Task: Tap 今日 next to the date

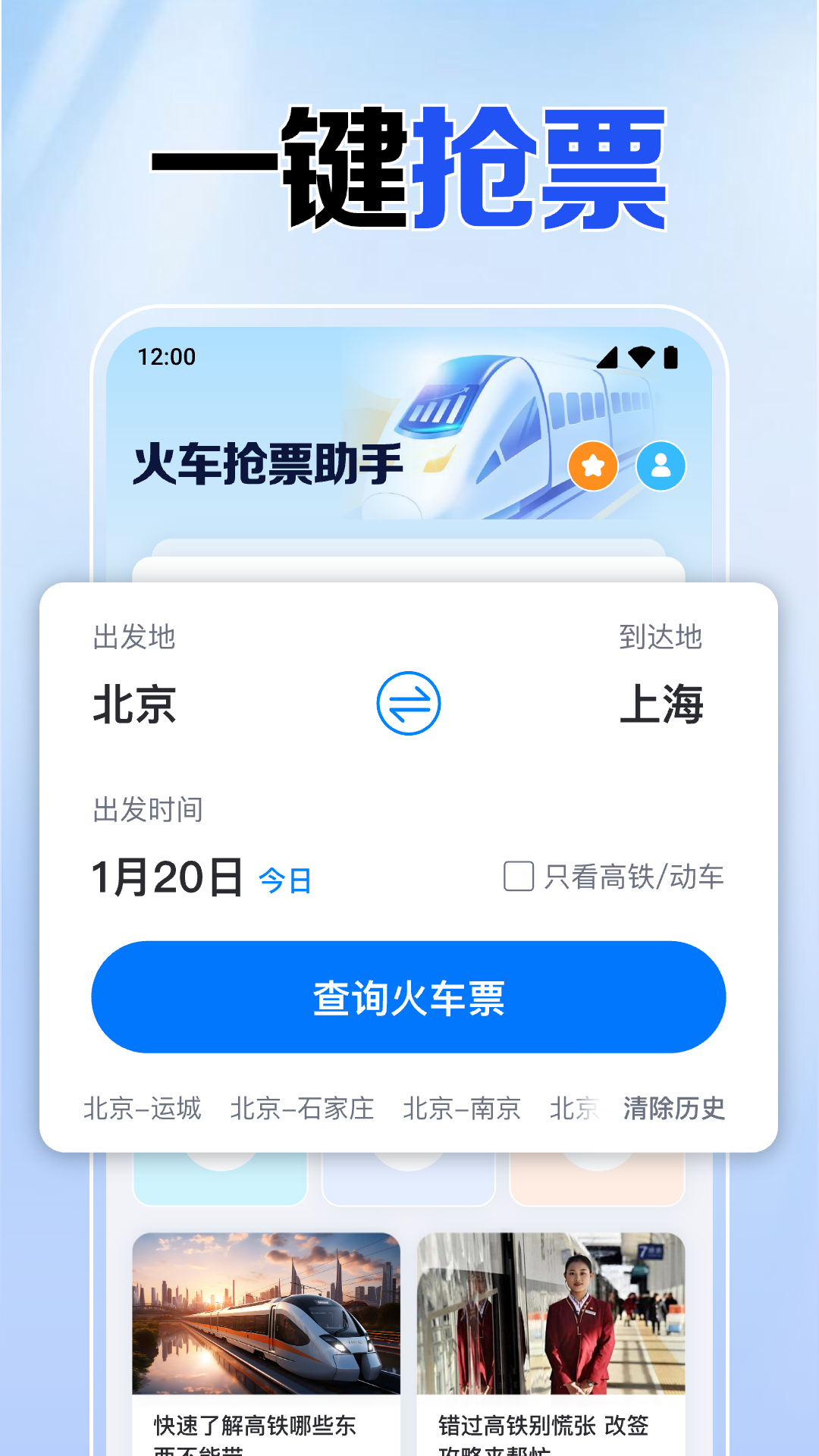Action: pos(284,881)
